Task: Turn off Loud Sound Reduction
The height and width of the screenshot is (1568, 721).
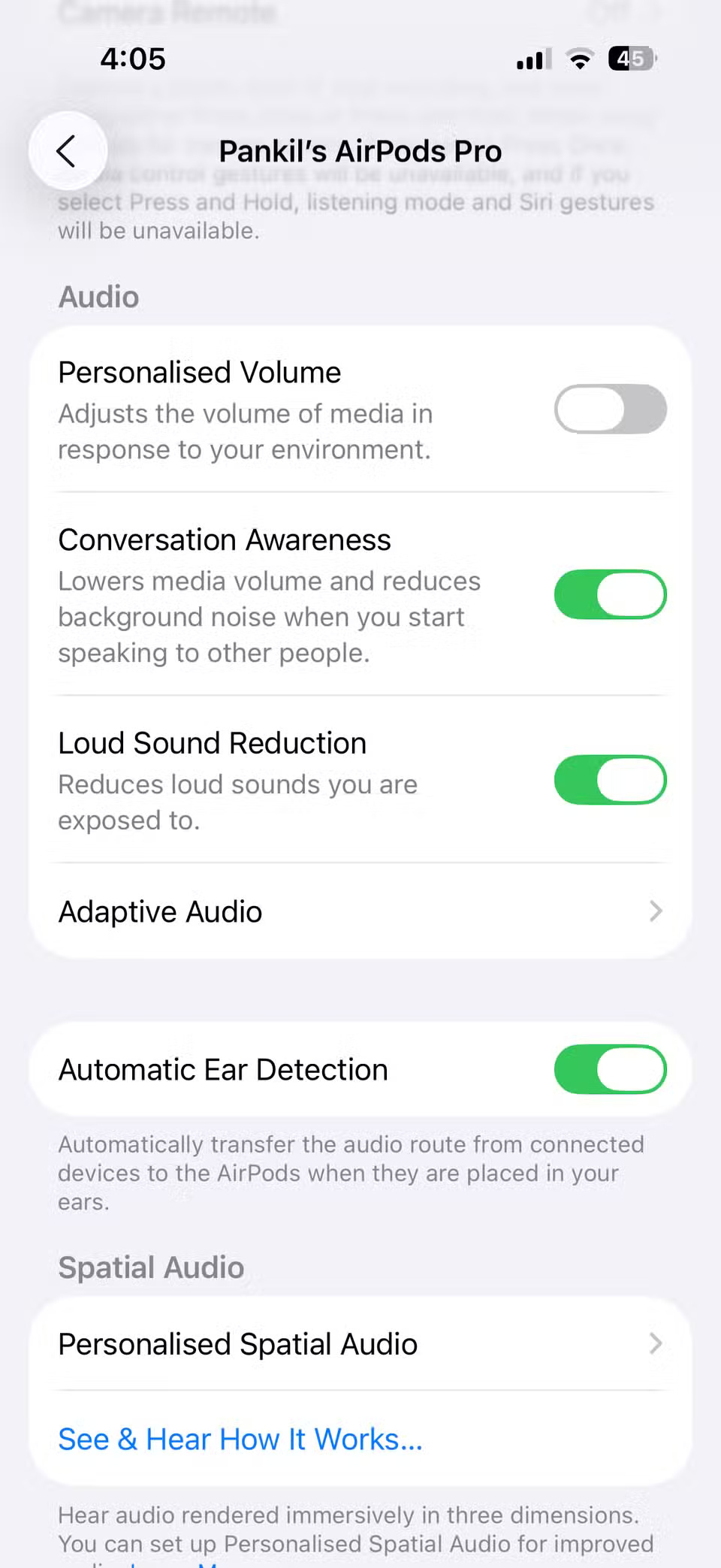Action: pos(610,780)
